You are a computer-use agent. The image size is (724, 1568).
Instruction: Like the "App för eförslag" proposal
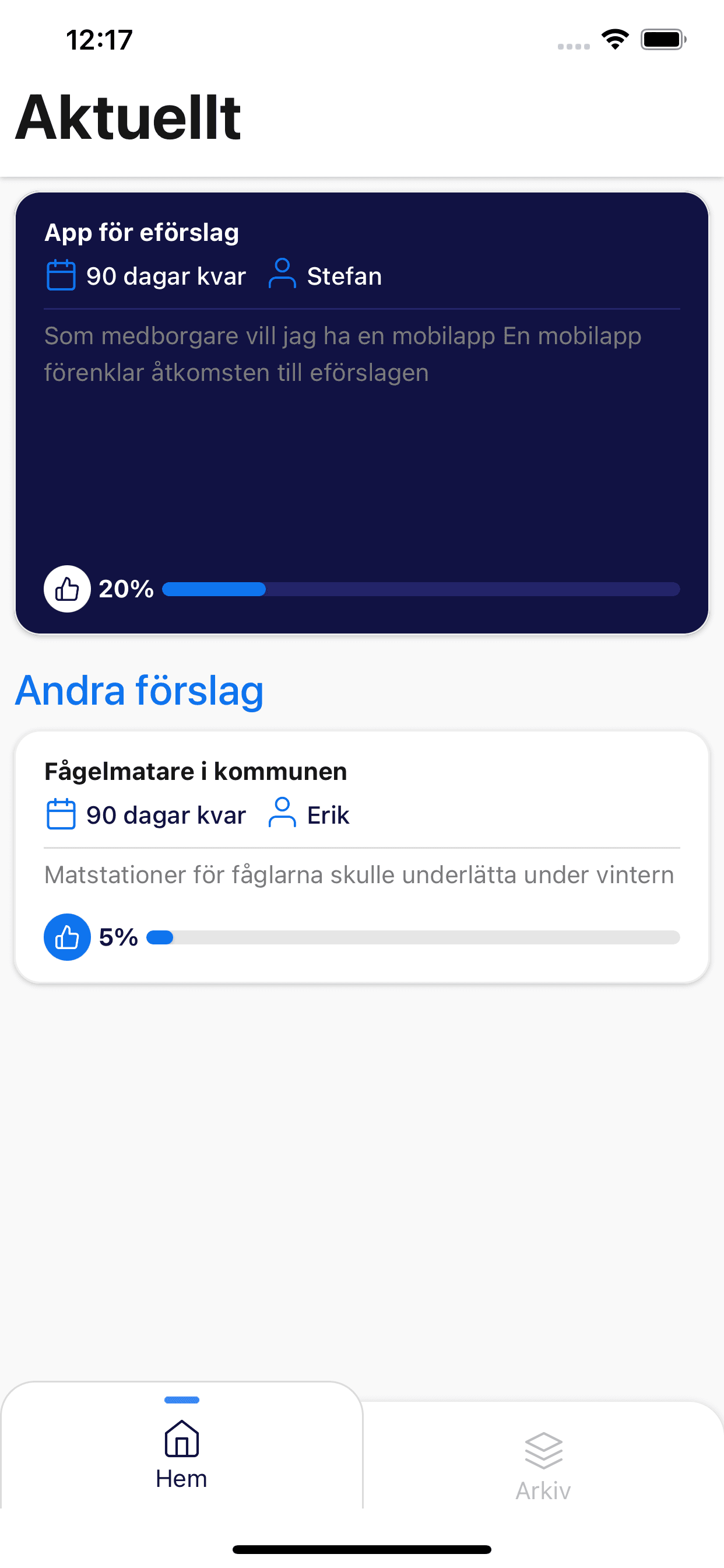coord(67,589)
